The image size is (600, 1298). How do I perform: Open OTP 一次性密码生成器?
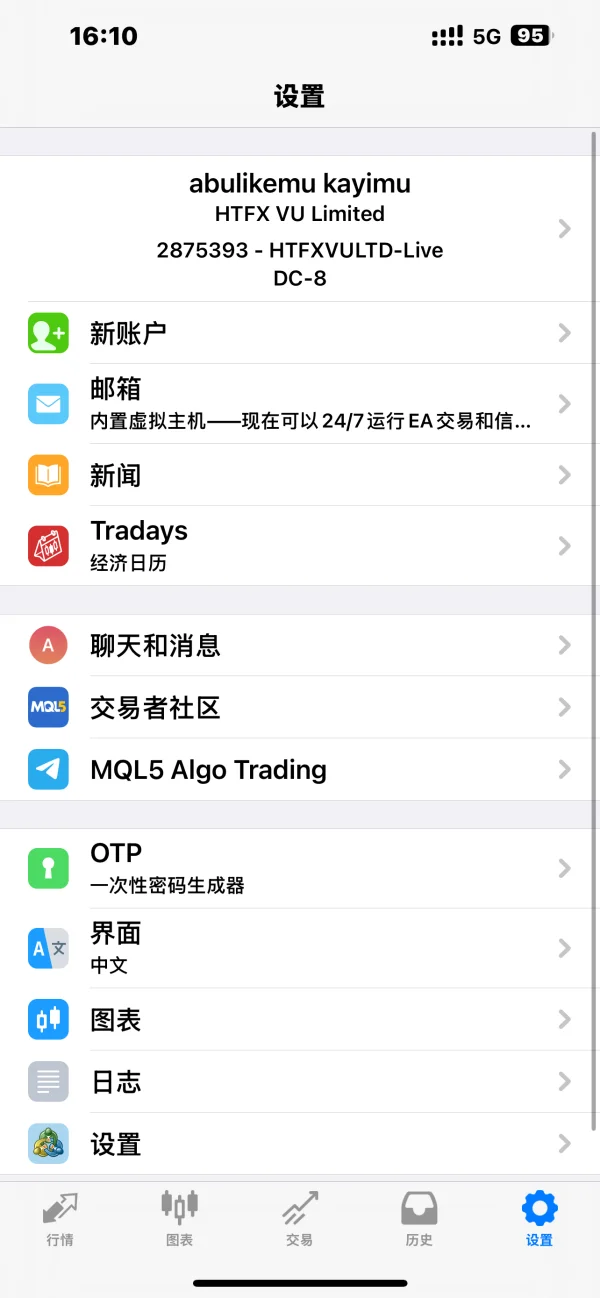click(x=300, y=868)
